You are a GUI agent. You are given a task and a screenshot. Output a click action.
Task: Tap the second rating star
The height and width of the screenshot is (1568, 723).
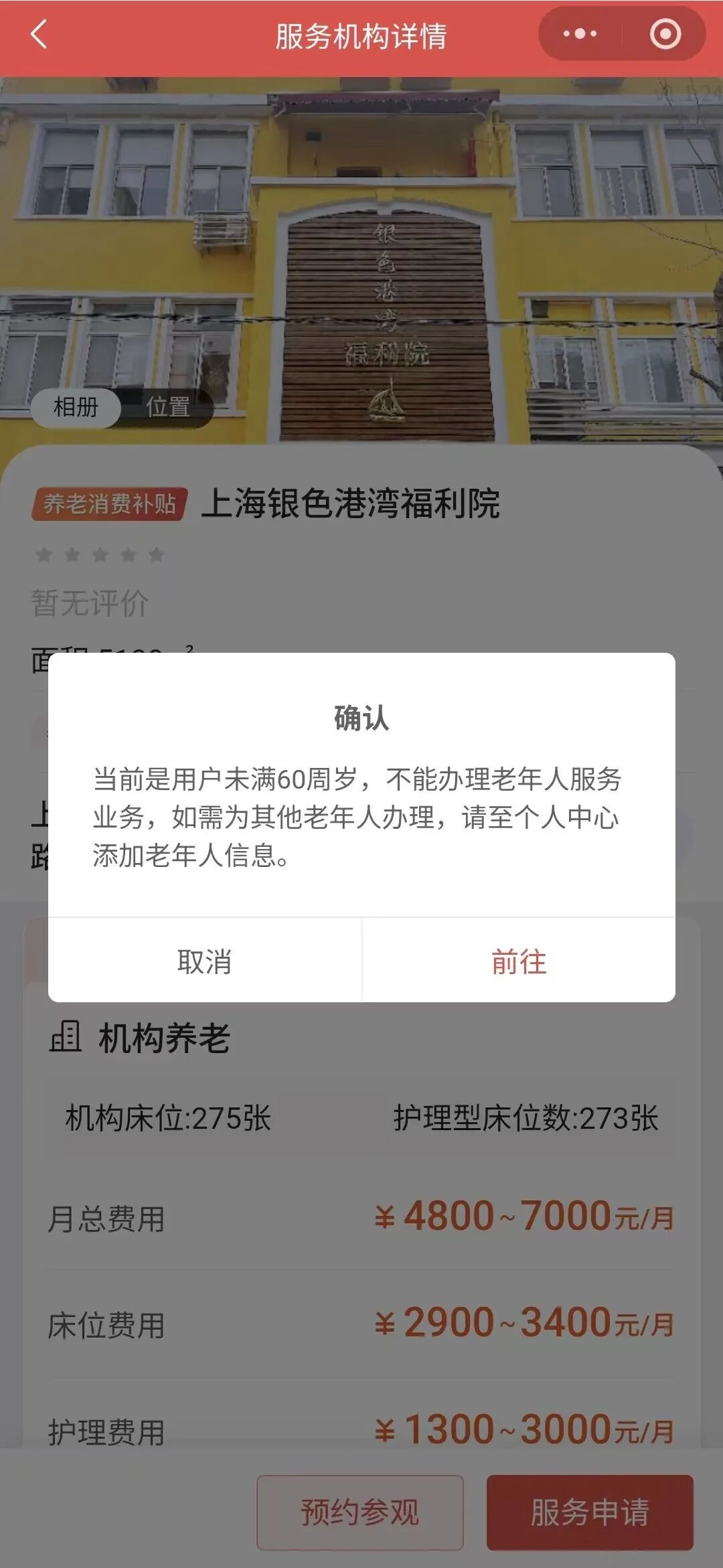74,554
